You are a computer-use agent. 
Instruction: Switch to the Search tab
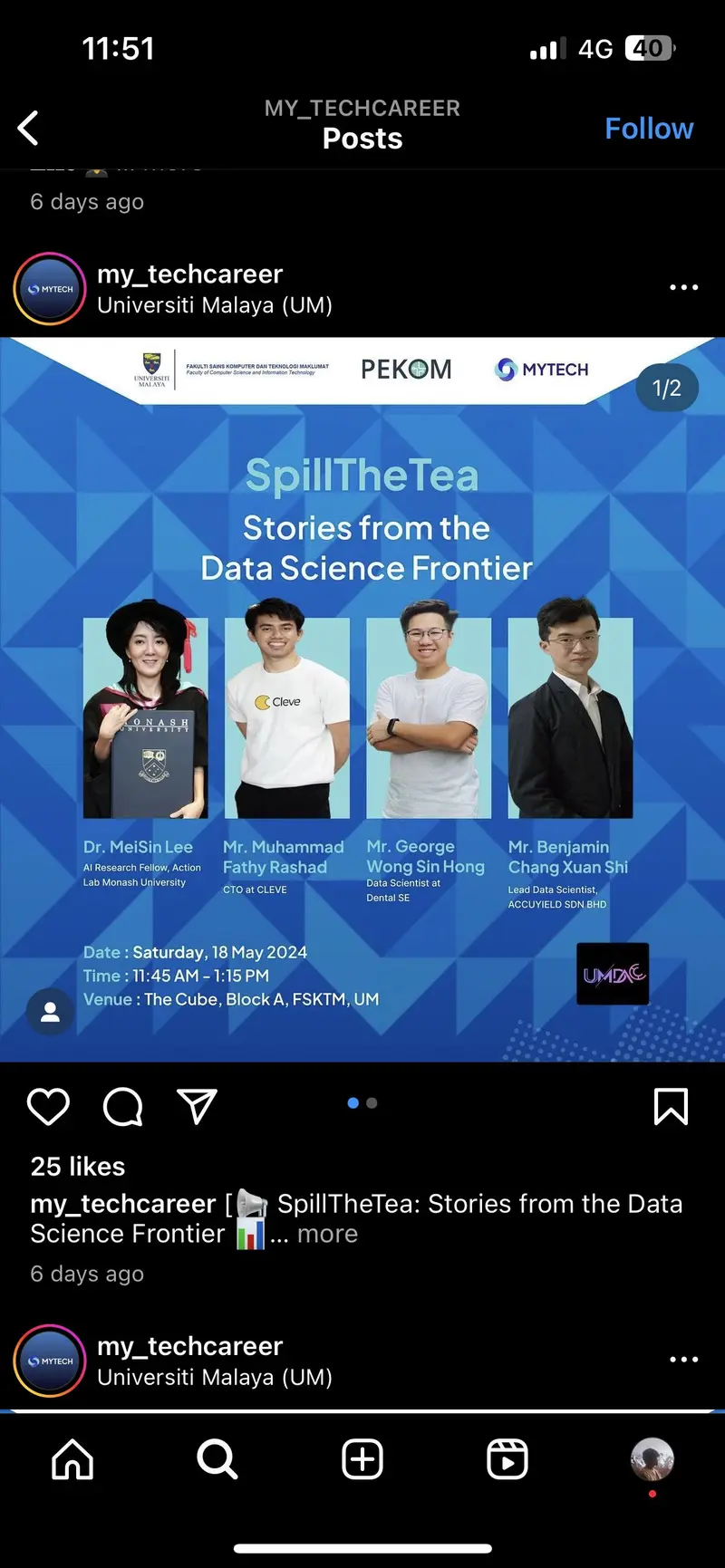tap(217, 1459)
